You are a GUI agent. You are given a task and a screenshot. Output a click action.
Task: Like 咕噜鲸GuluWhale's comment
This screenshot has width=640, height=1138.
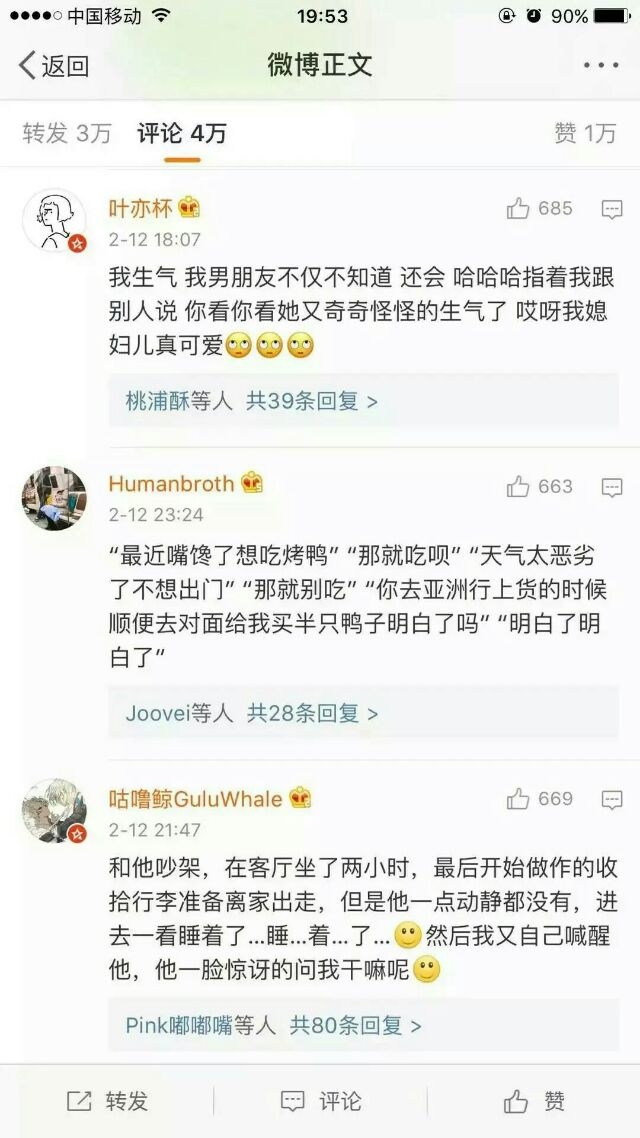coord(539,799)
